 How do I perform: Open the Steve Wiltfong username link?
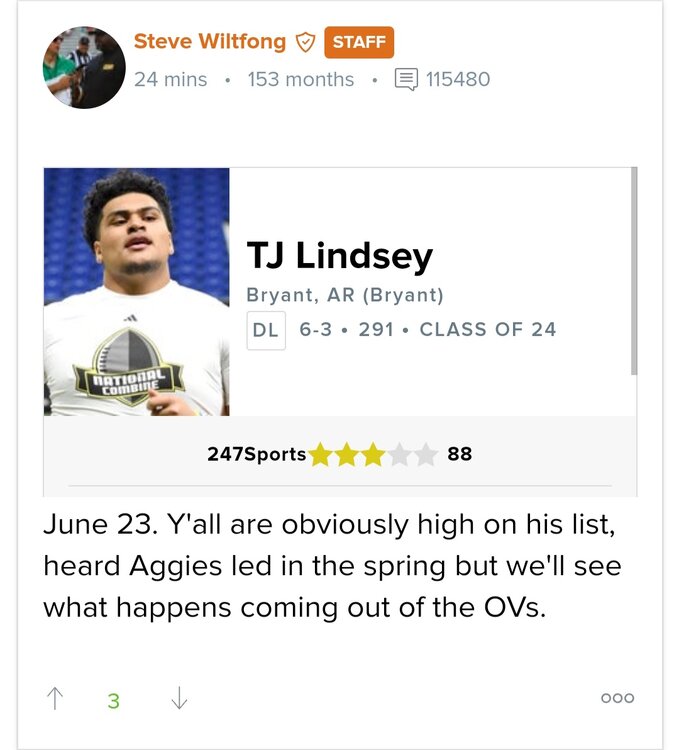[x=209, y=42]
